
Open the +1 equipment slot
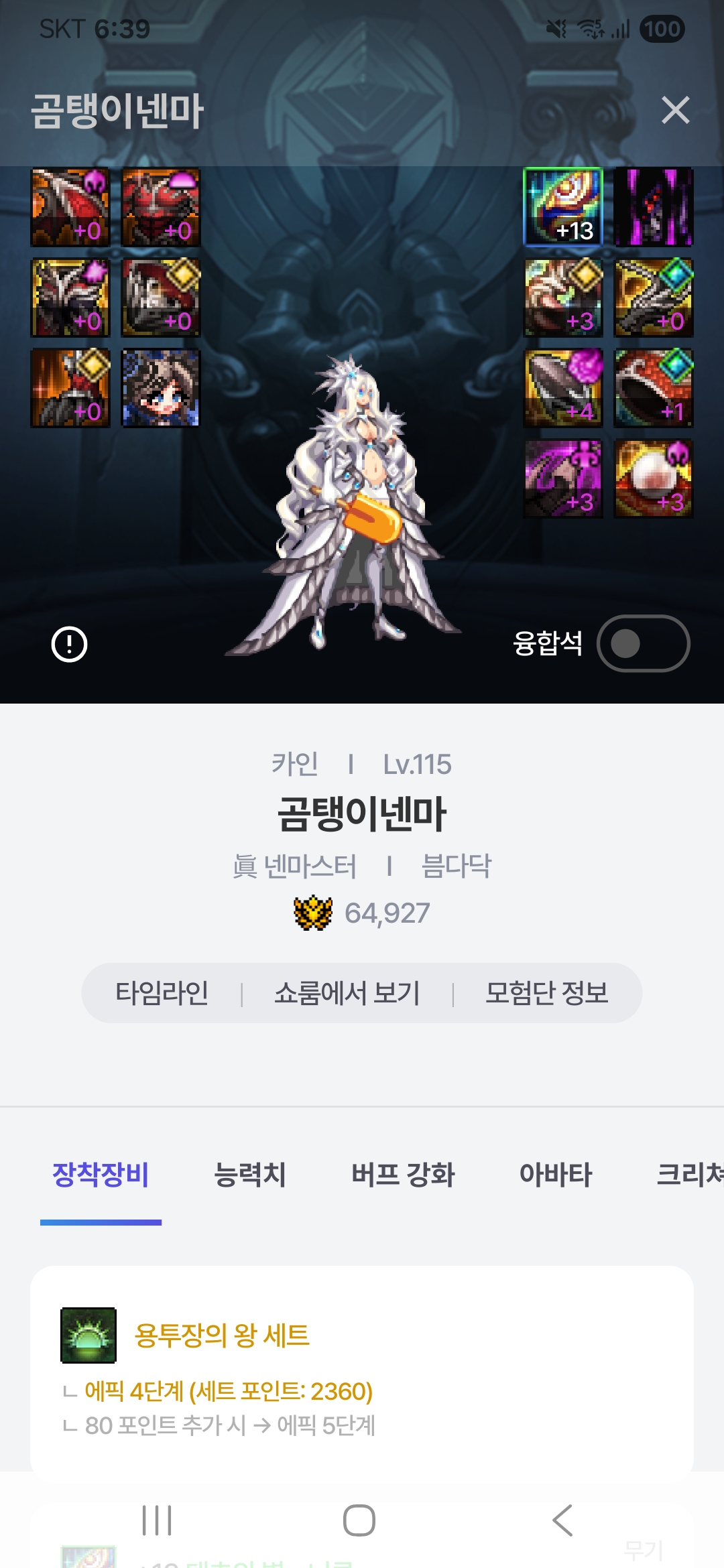(654, 388)
